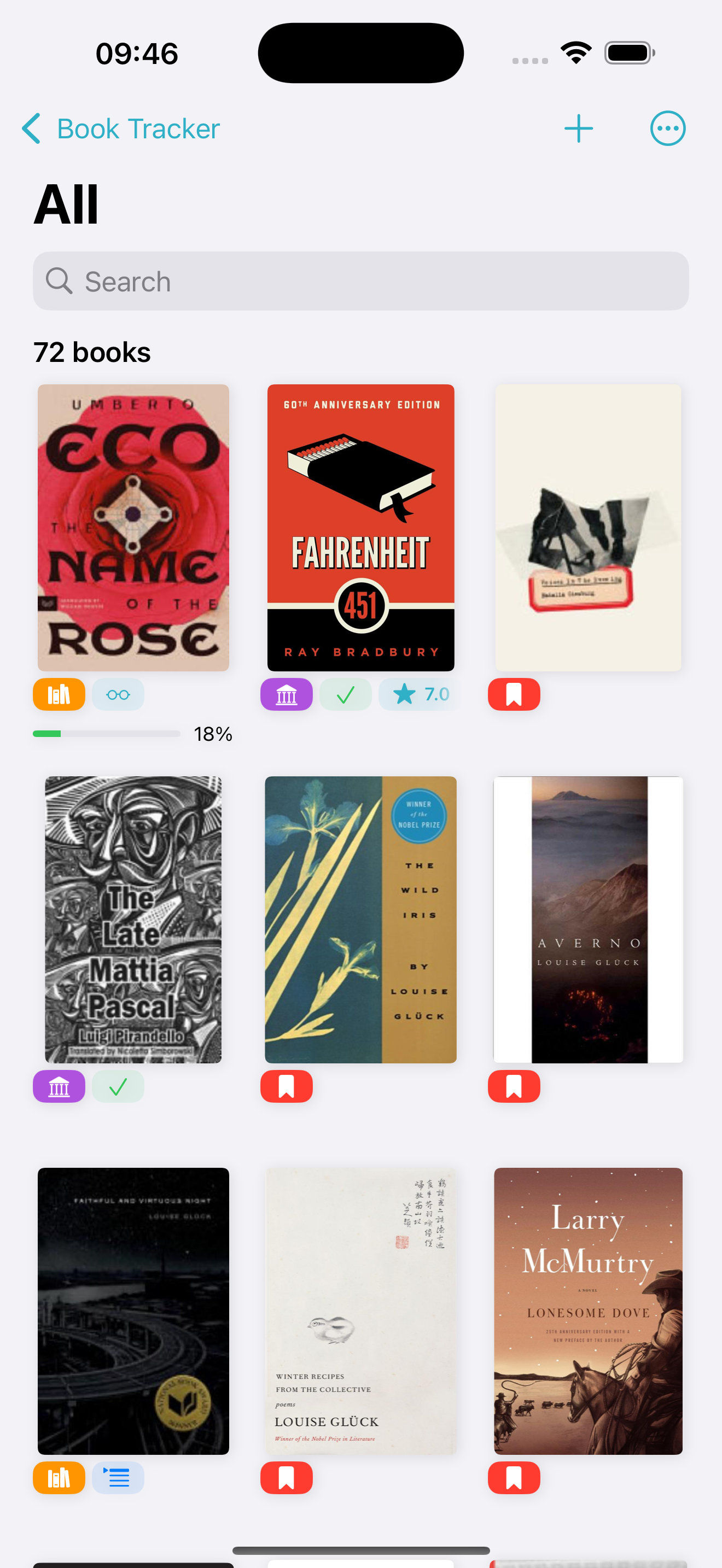
Task: Open Winter Recipes from the Collective
Action: click(x=361, y=1311)
